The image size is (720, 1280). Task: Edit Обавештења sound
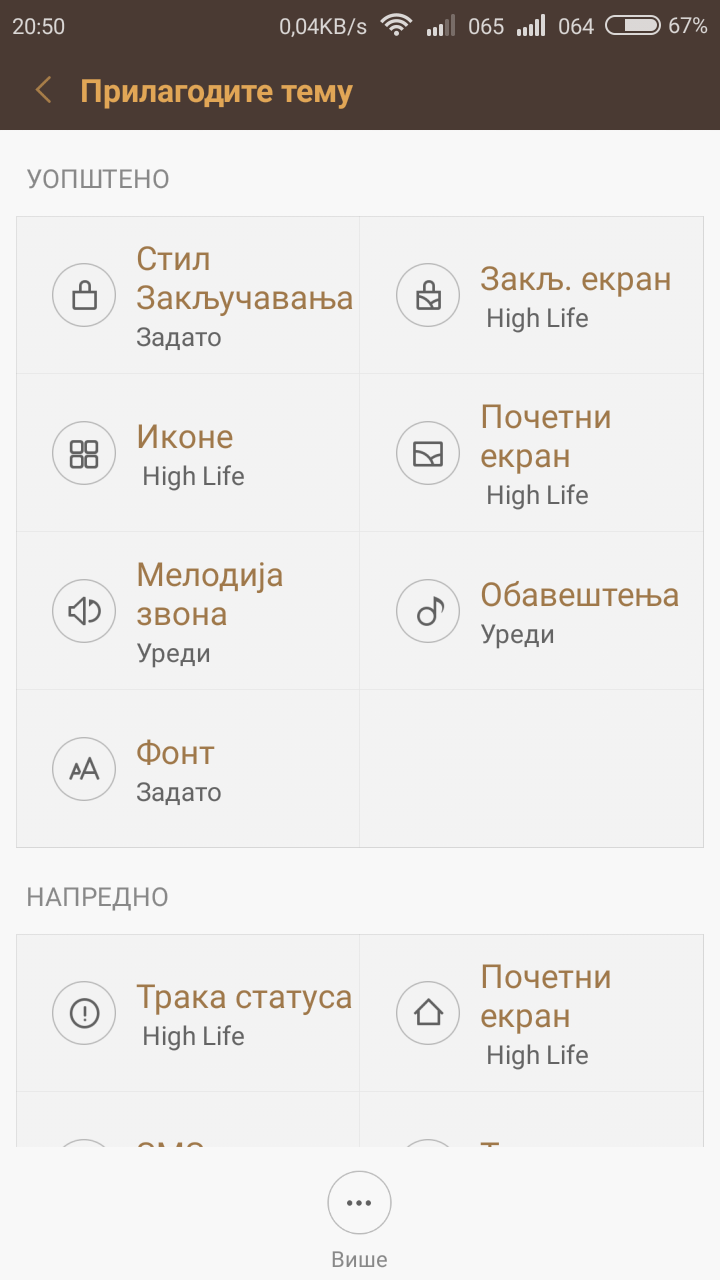[532, 611]
